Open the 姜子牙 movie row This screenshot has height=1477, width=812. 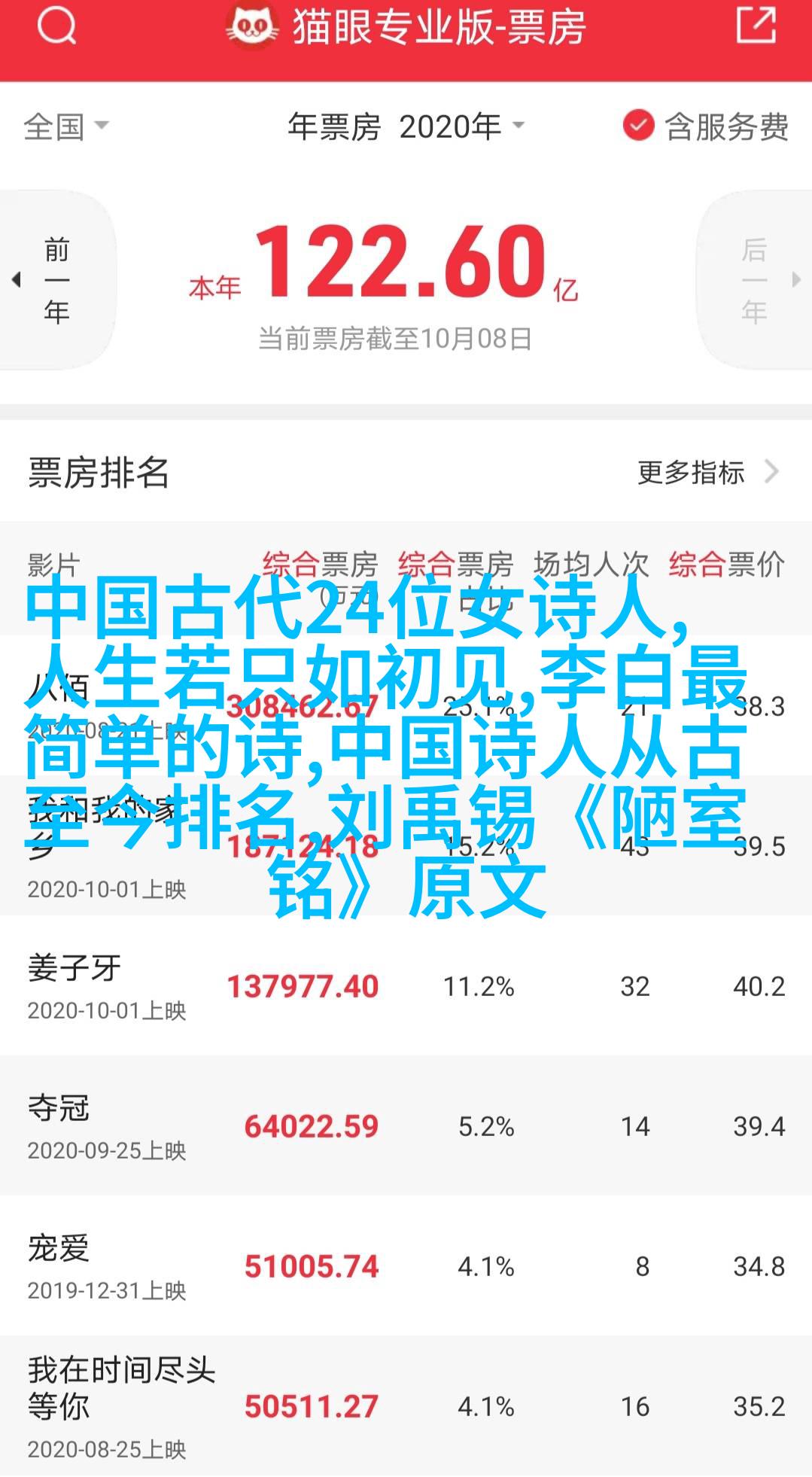tap(406, 985)
